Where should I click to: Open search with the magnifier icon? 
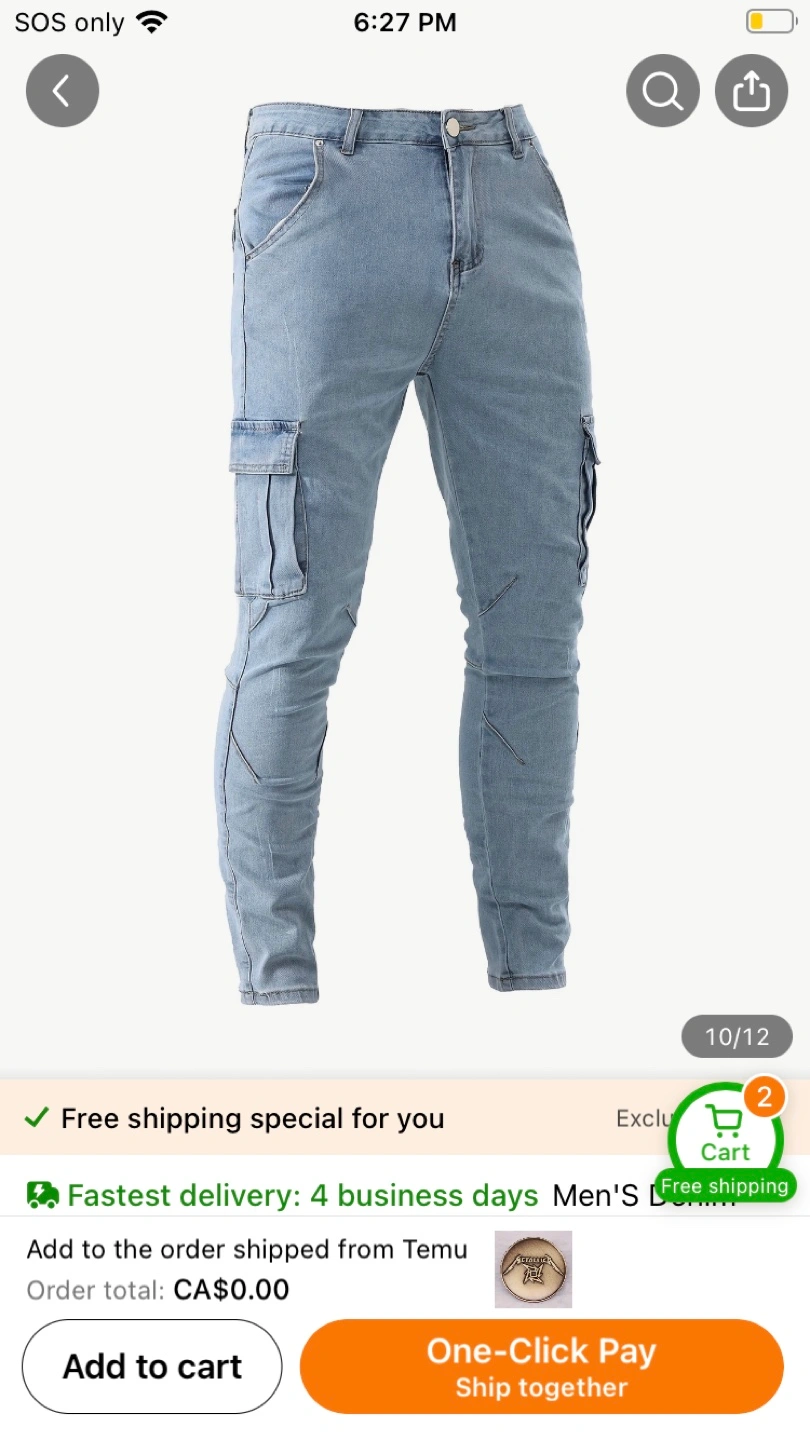(662, 91)
